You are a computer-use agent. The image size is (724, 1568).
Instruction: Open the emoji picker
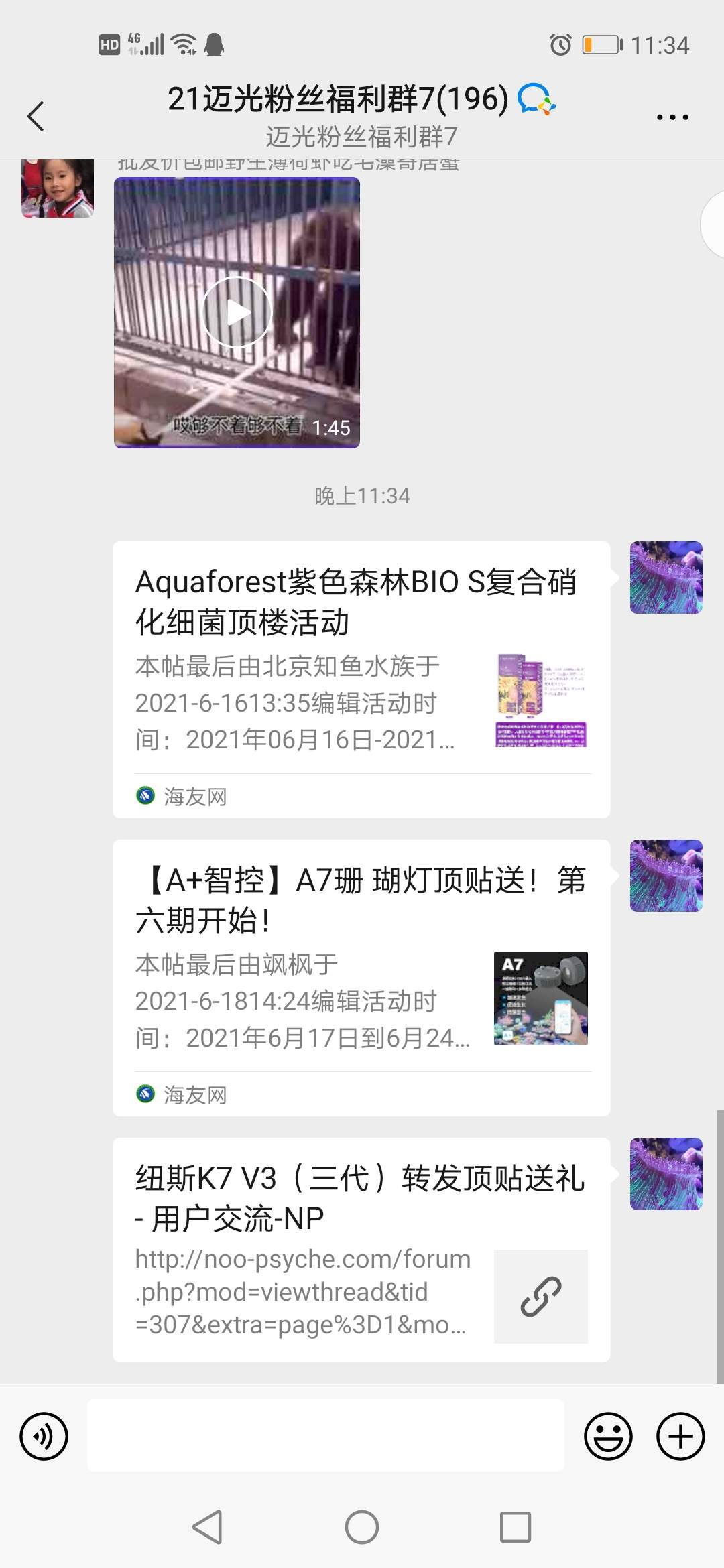(x=608, y=1436)
